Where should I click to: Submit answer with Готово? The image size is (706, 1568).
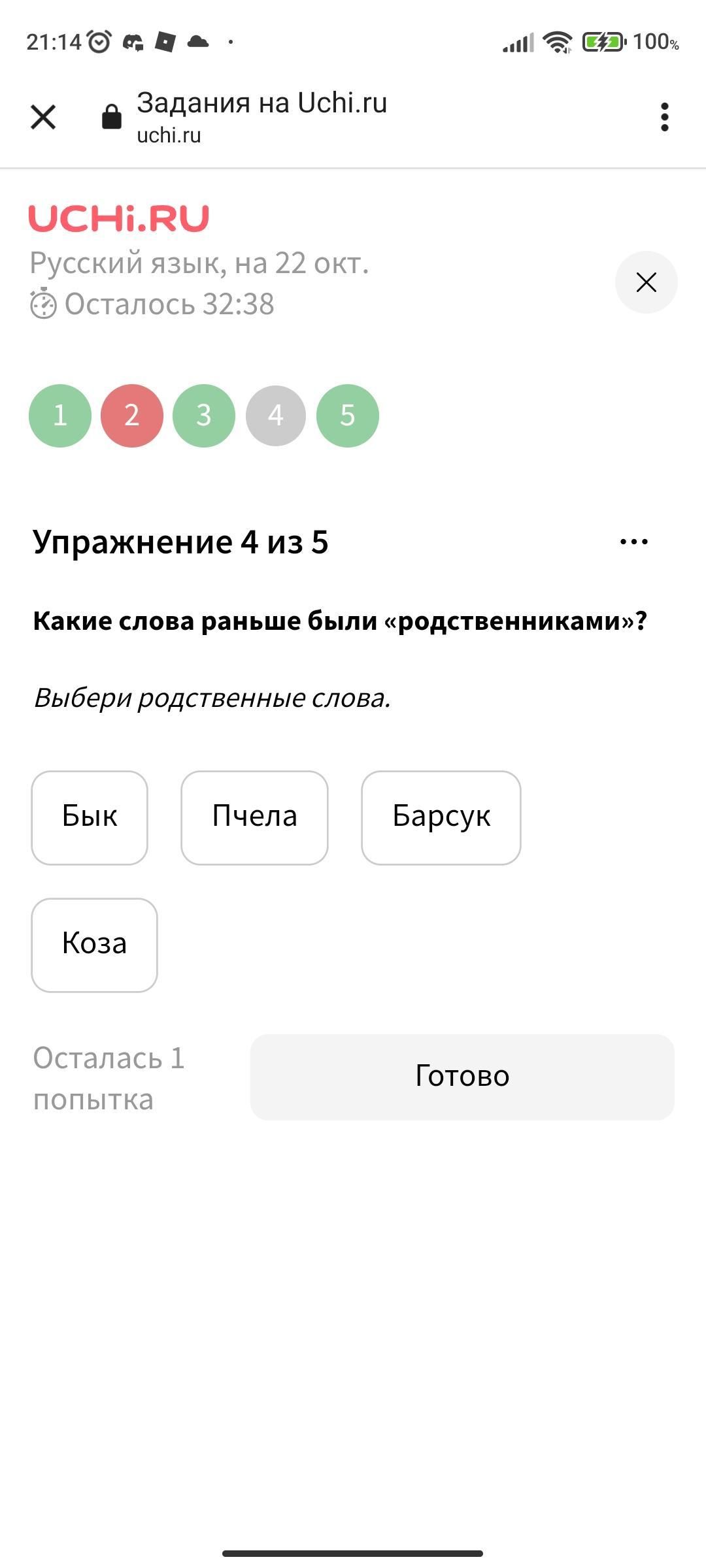coord(462,1077)
